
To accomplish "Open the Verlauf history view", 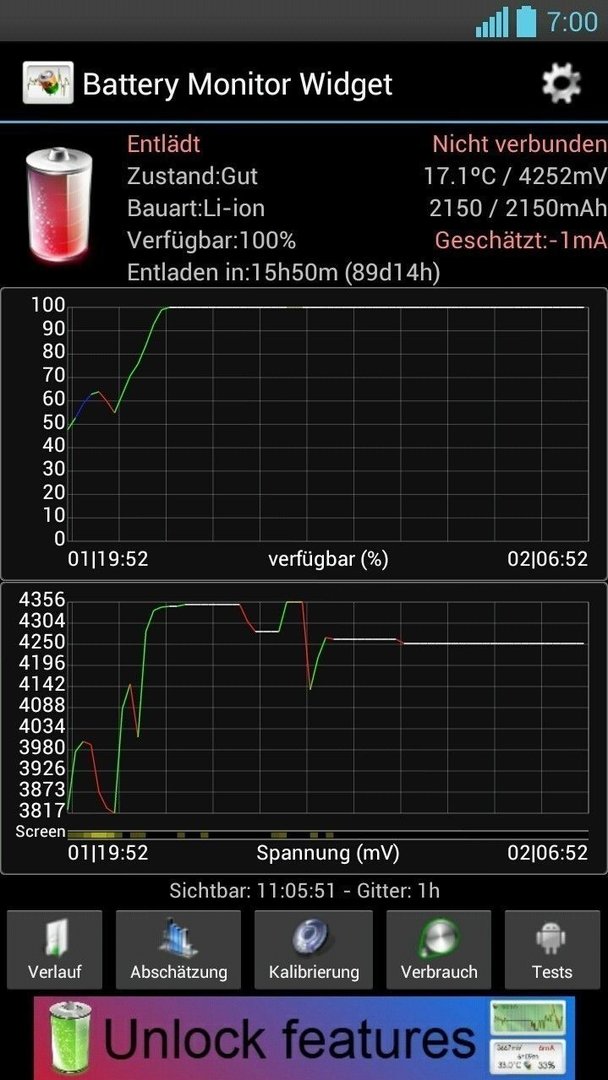I will (x=54, y=949).
